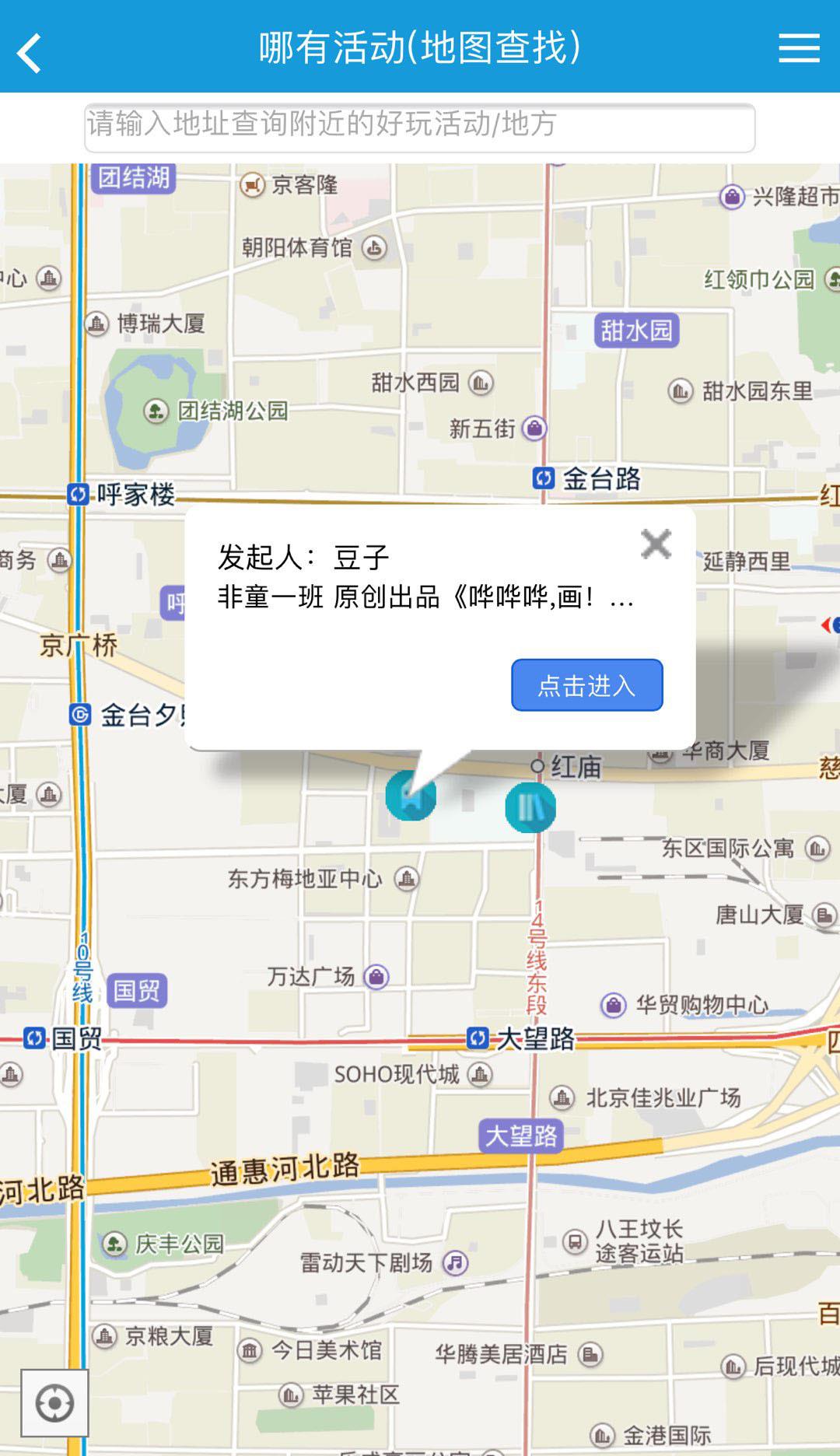The height and width of the screenshot is (1456, 840).
Task: Tap 点击进入 to enter the activity
Action: pyautogui.click(x=586, y=685)
